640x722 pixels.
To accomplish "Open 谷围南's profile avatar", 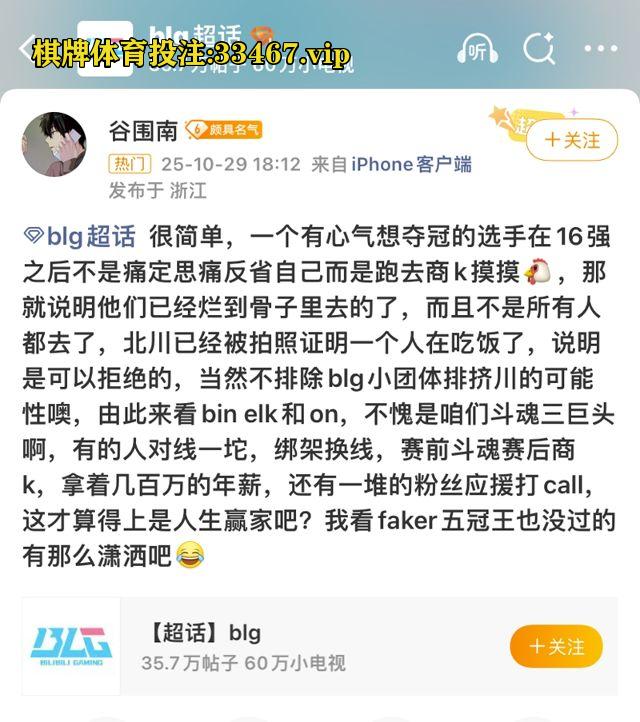I will pyautogui.click(x=53, y=144).
